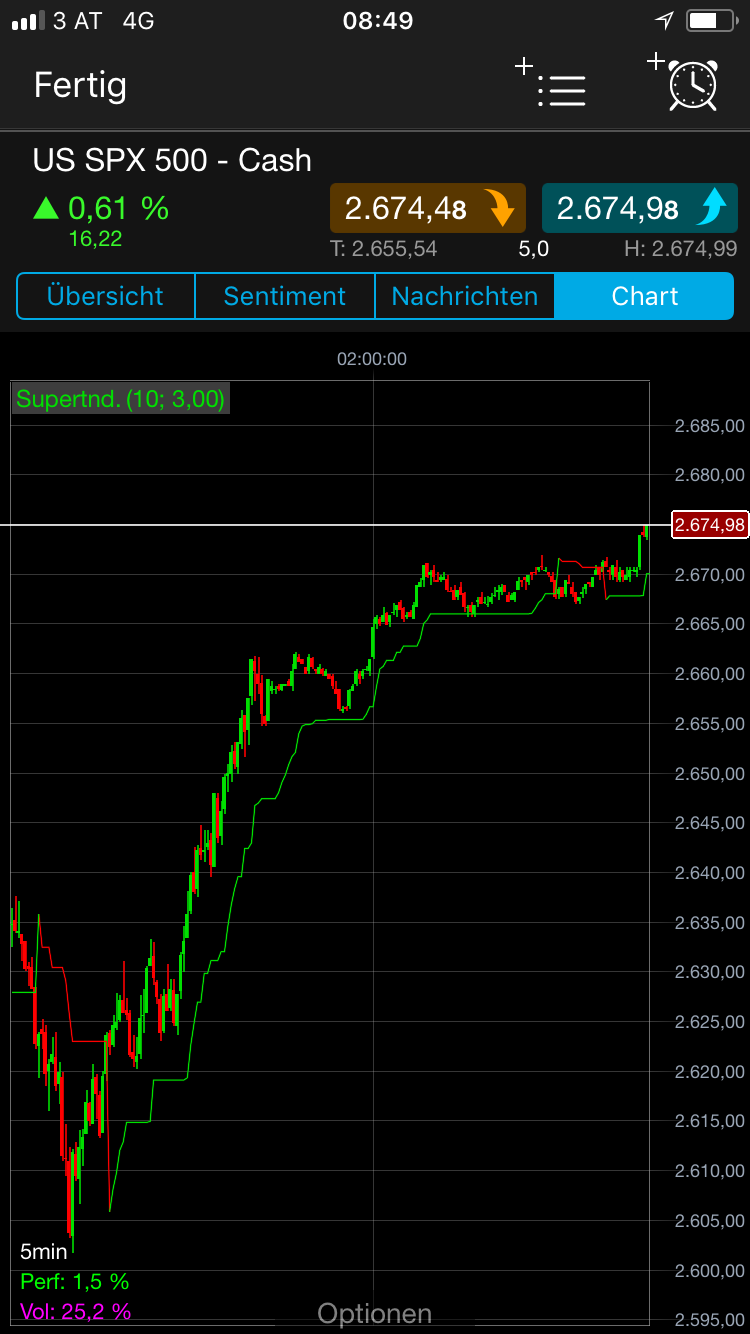Image resolution: width=750 pixels, height=1334 pixels.
Task: Tap the orange sell price arrow icon
Action: [x=499, y=208]
